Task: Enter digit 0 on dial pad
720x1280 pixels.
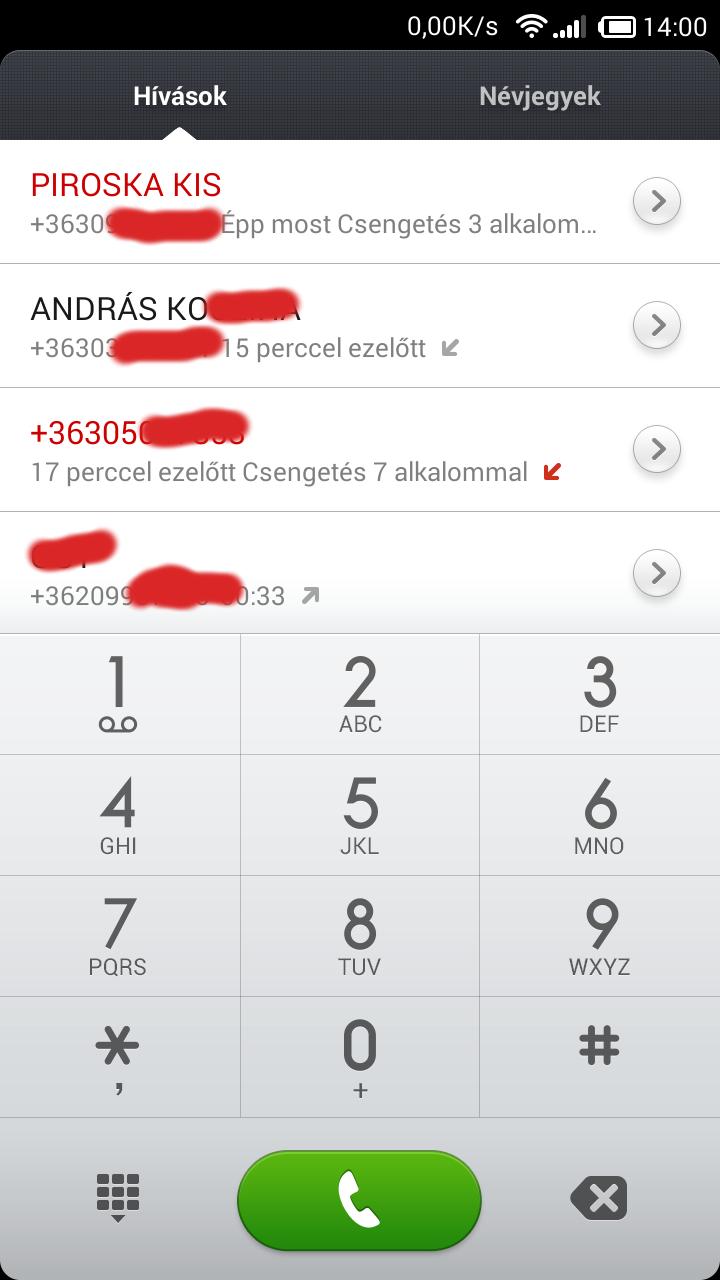Action: pyautogui.click(x=360, y=1057)
